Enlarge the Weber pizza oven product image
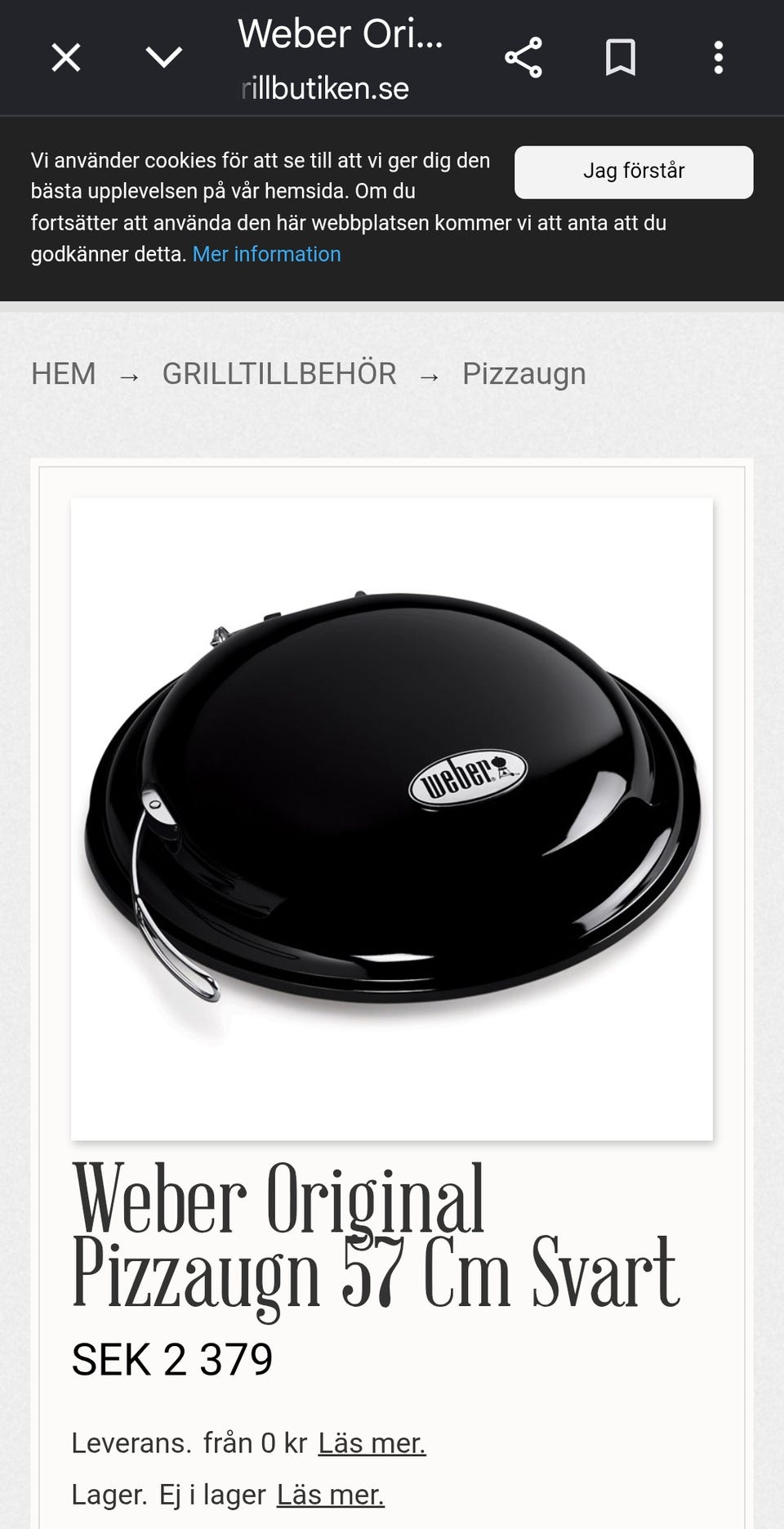784x1529 pixels. [392, 818]
